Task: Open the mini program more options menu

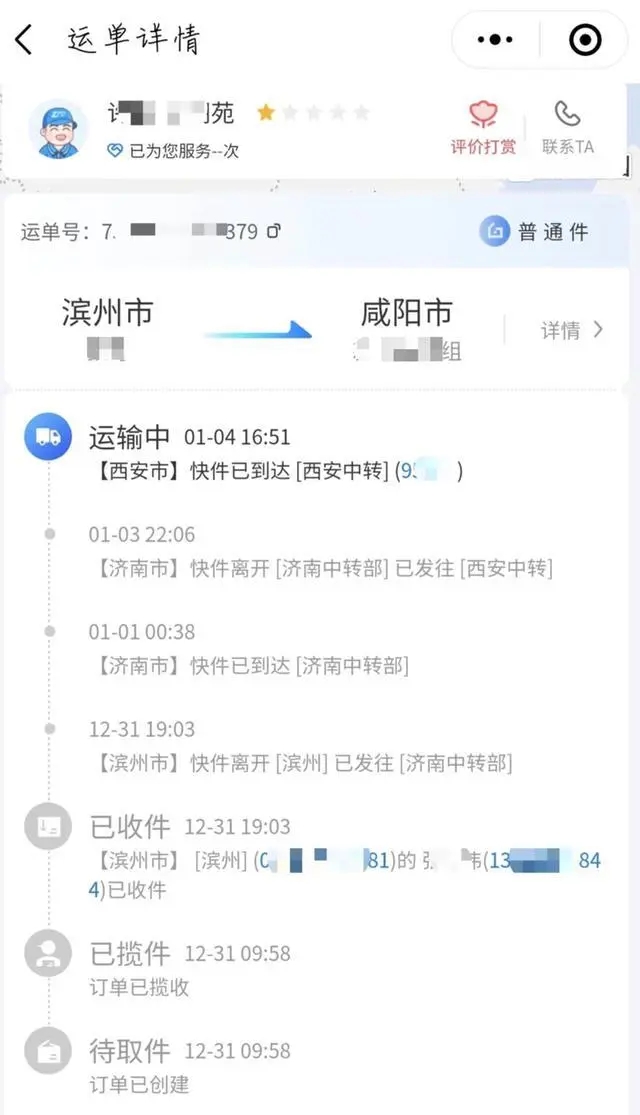Action: point(494,40)
